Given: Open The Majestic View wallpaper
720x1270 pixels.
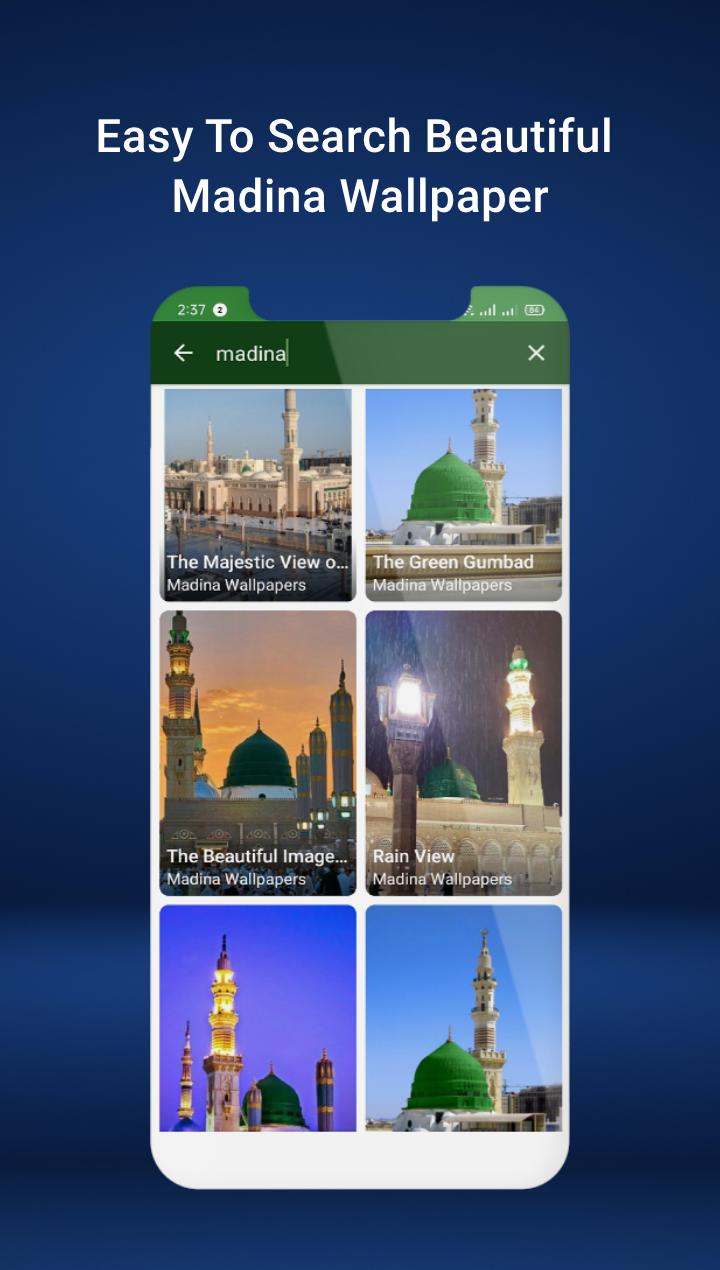Looking at the screenshot, I should point(257,480).
